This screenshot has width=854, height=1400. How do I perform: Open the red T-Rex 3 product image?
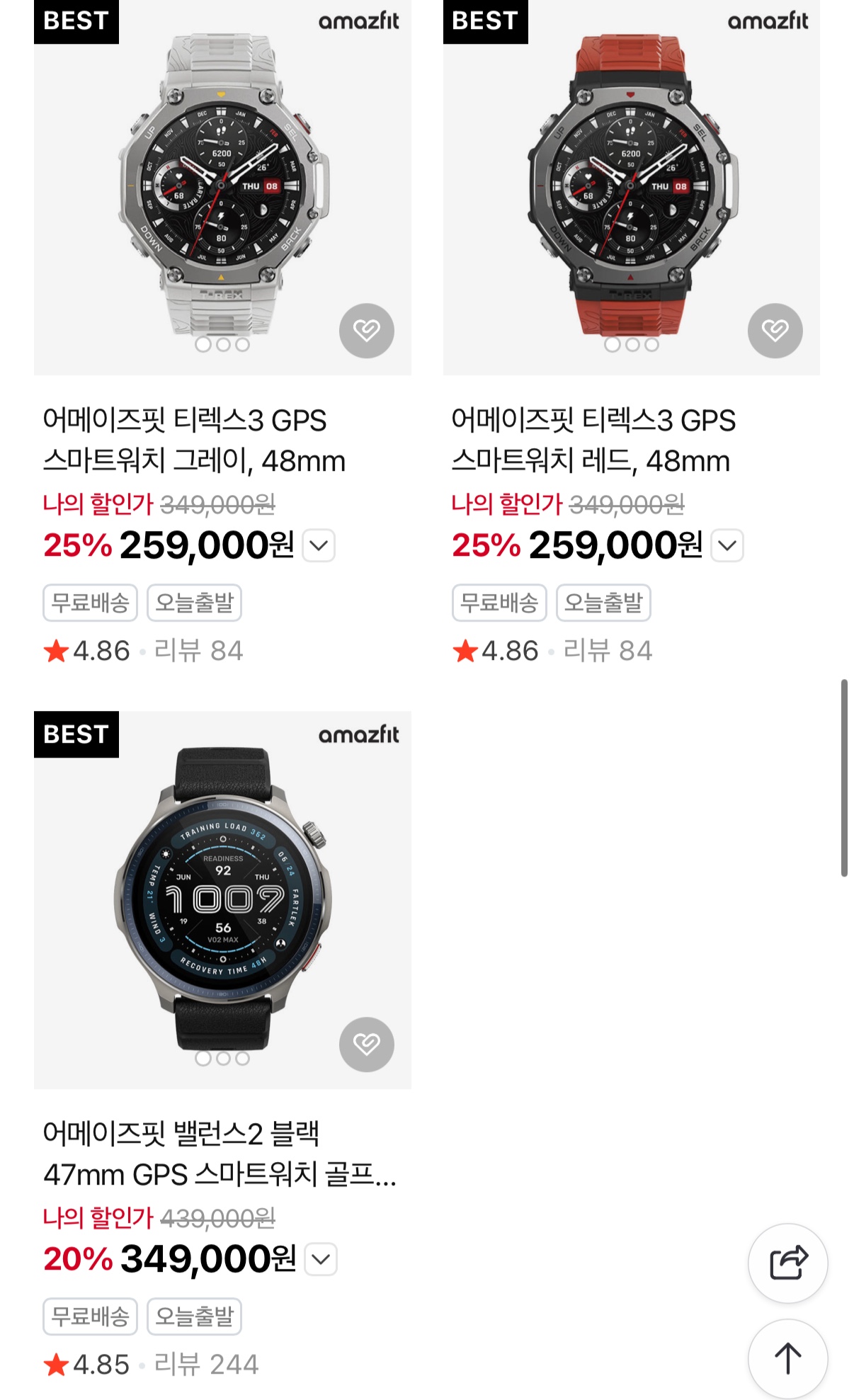(x=631, y=184)
